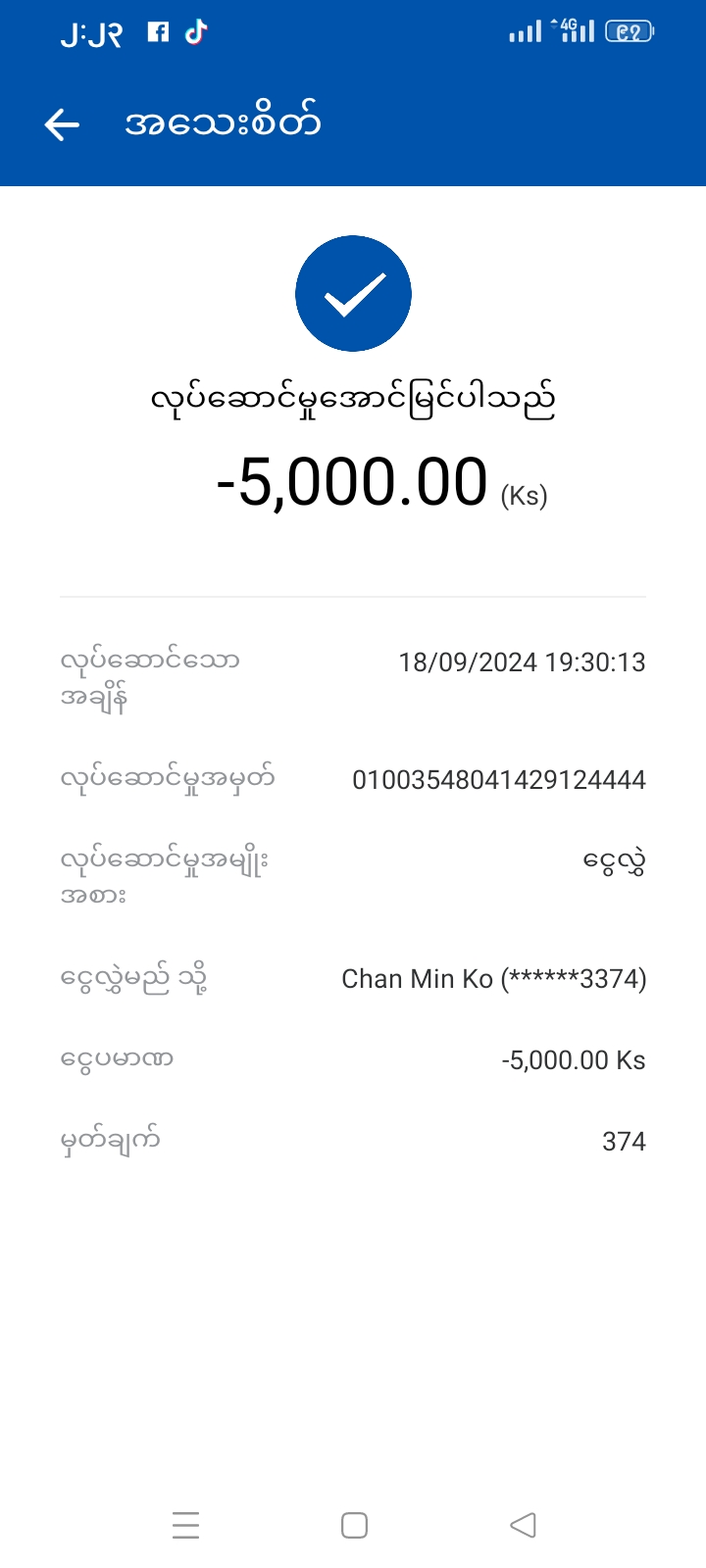Go to the home screen
The image size is (706, 1568).
[354, 1525]
